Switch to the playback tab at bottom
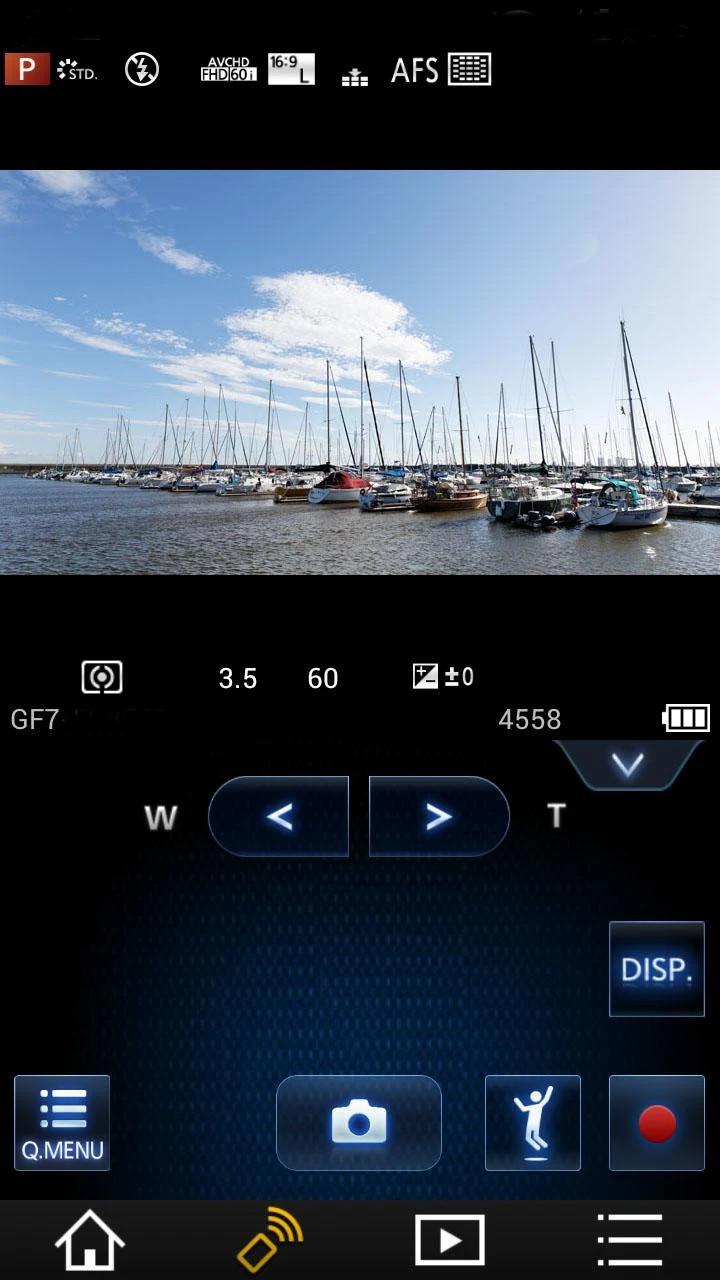The width and height of the screenshot is (720, 1280). [x=450, y=1240]
